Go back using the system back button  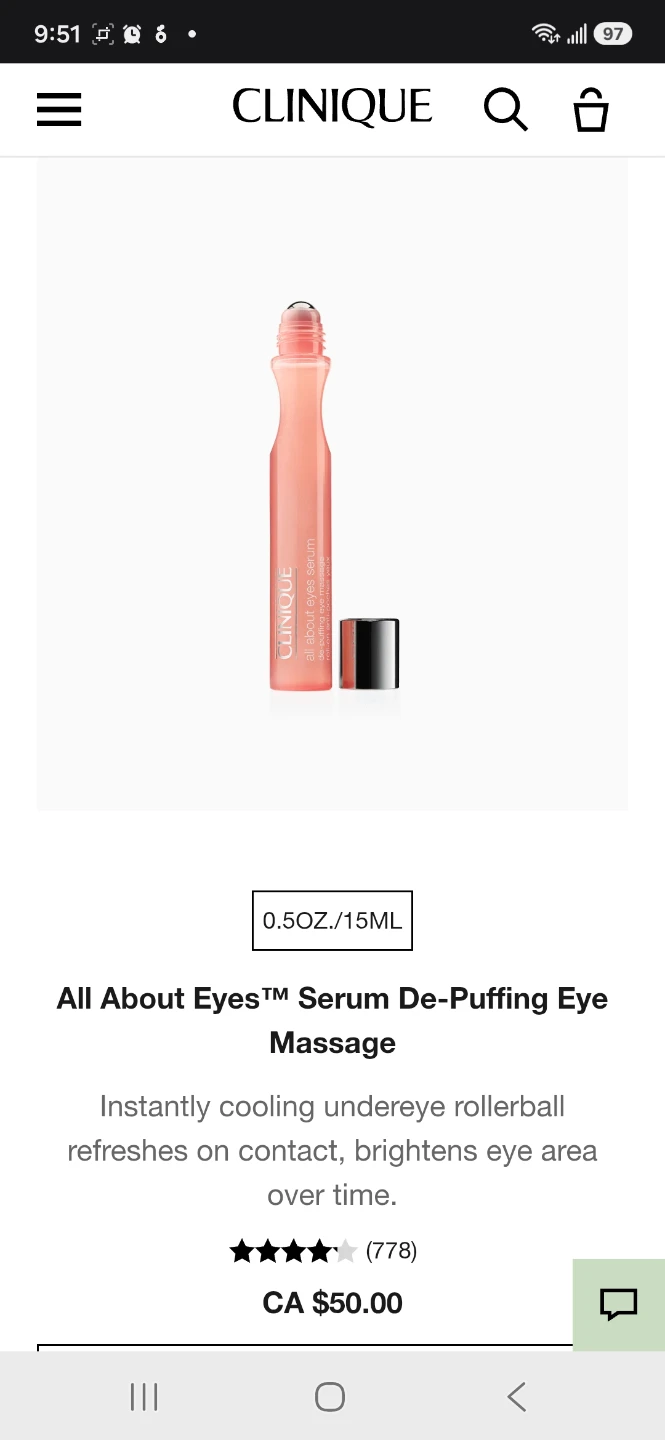coord(516,1397)
